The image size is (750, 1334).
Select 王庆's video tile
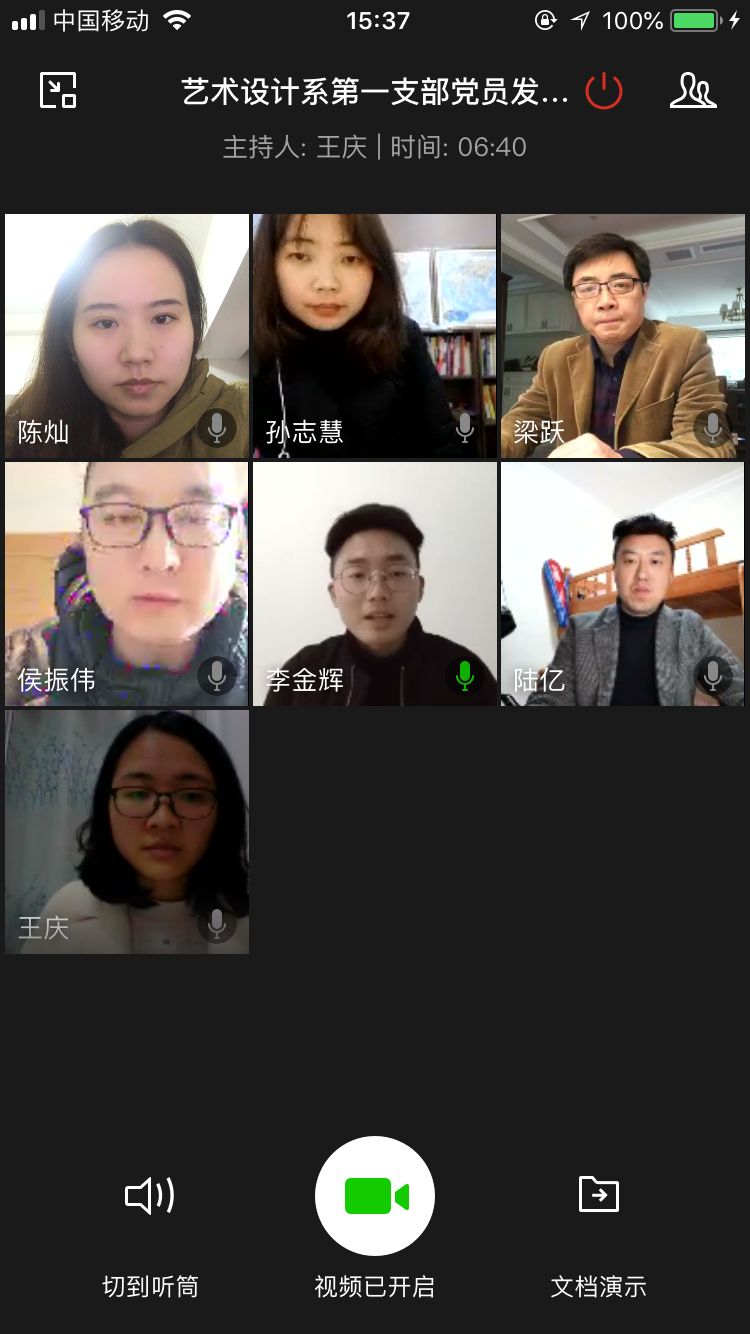127,831
